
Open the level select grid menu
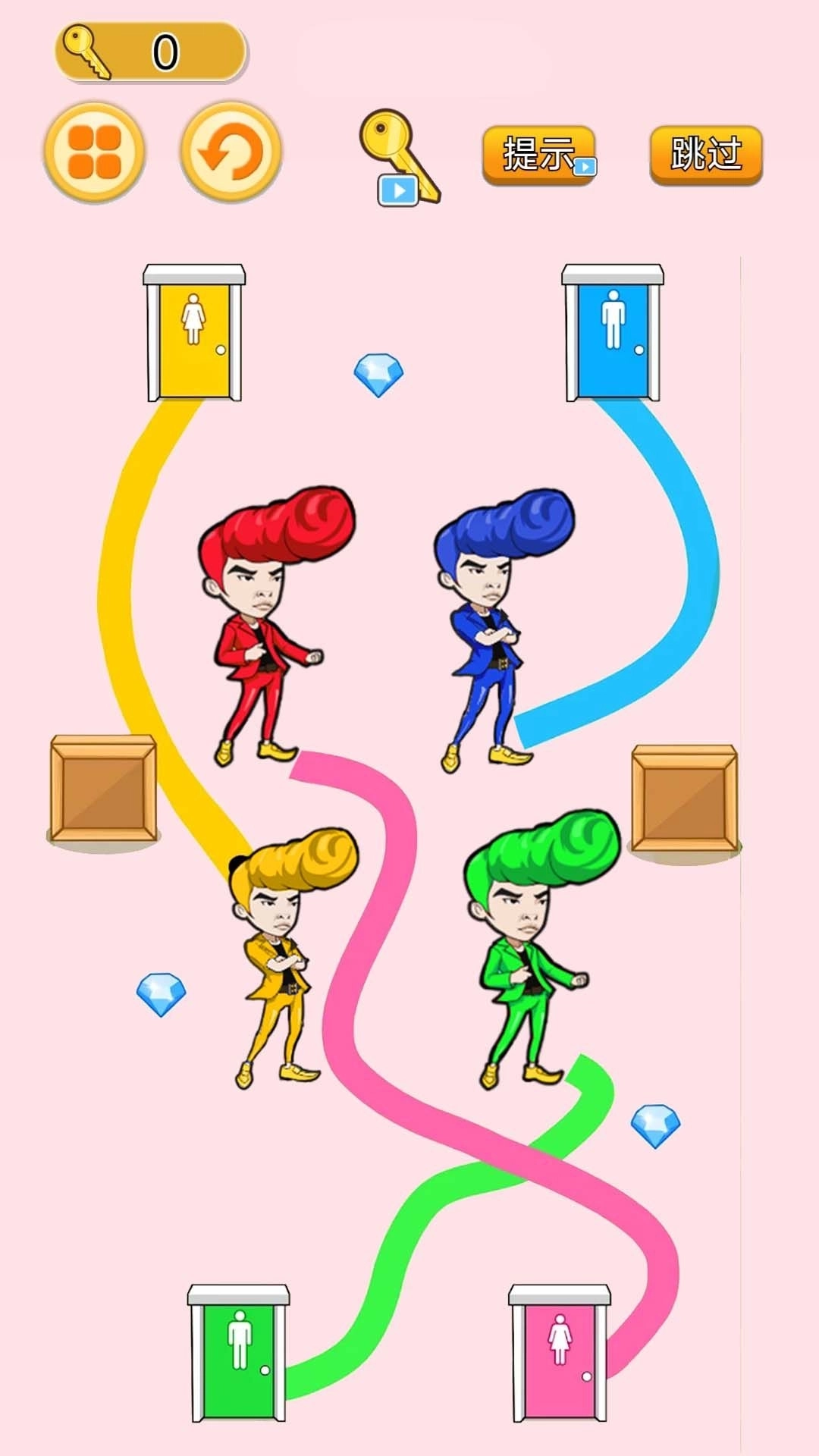(x=95, y=152)
